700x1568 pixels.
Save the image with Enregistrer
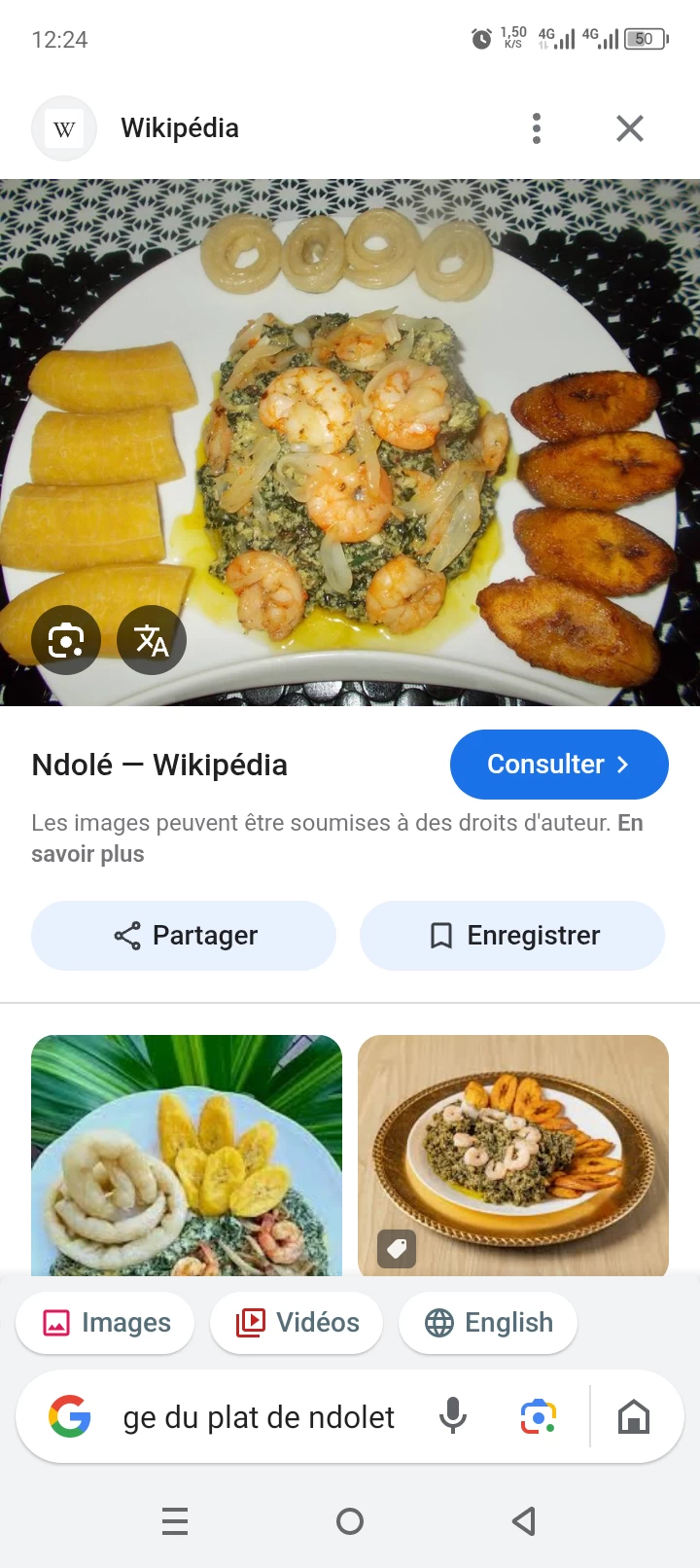(x=512, y=936)
